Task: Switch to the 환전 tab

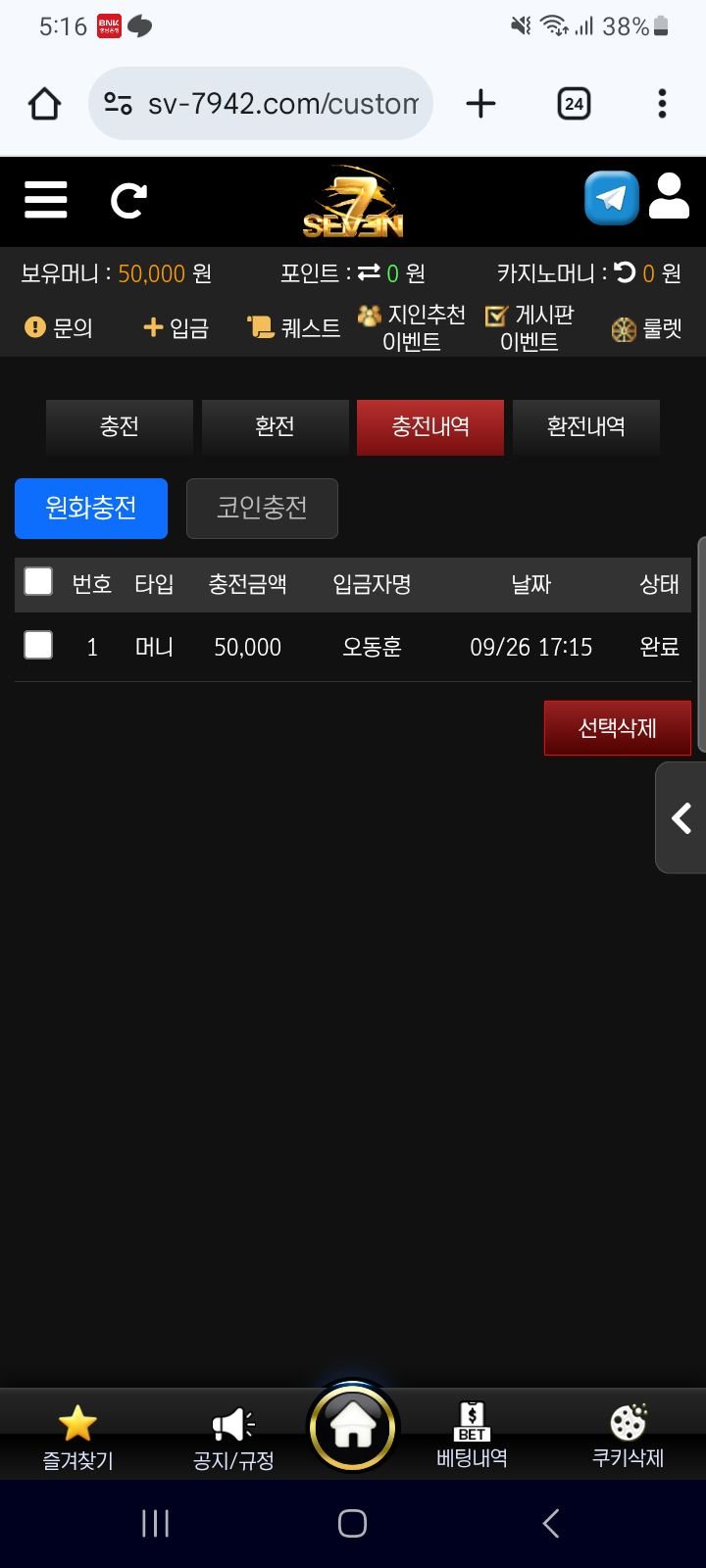Action: pyautogui.click(x=275, y=427)
